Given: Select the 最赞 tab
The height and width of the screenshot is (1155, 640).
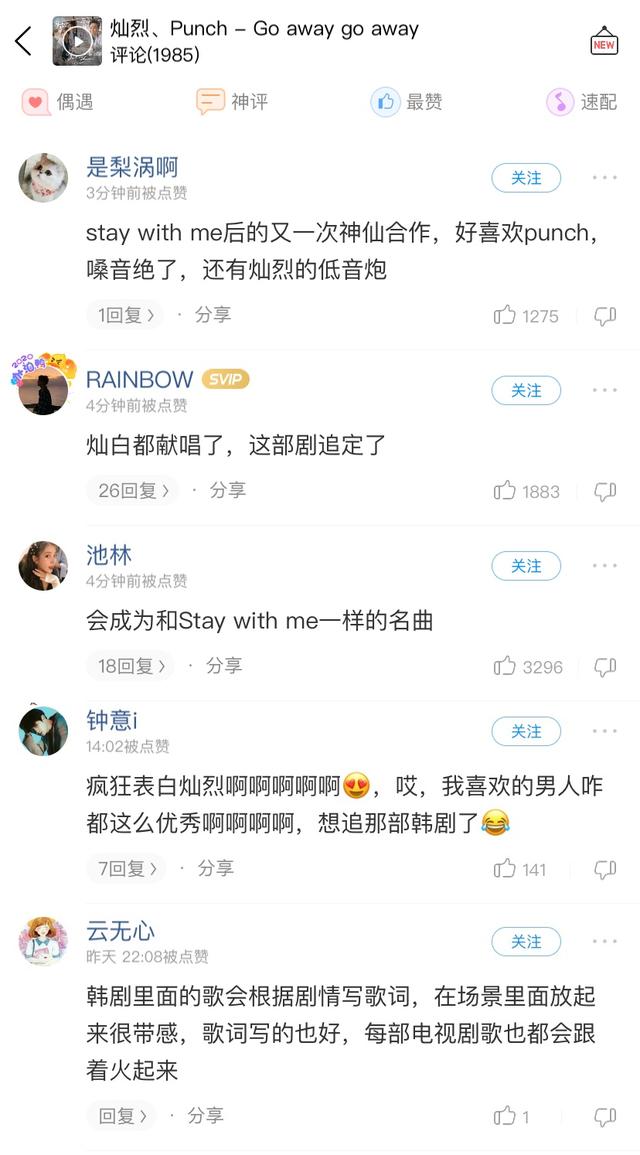Looking at the screenshot, I should click(x=406, y=101).
